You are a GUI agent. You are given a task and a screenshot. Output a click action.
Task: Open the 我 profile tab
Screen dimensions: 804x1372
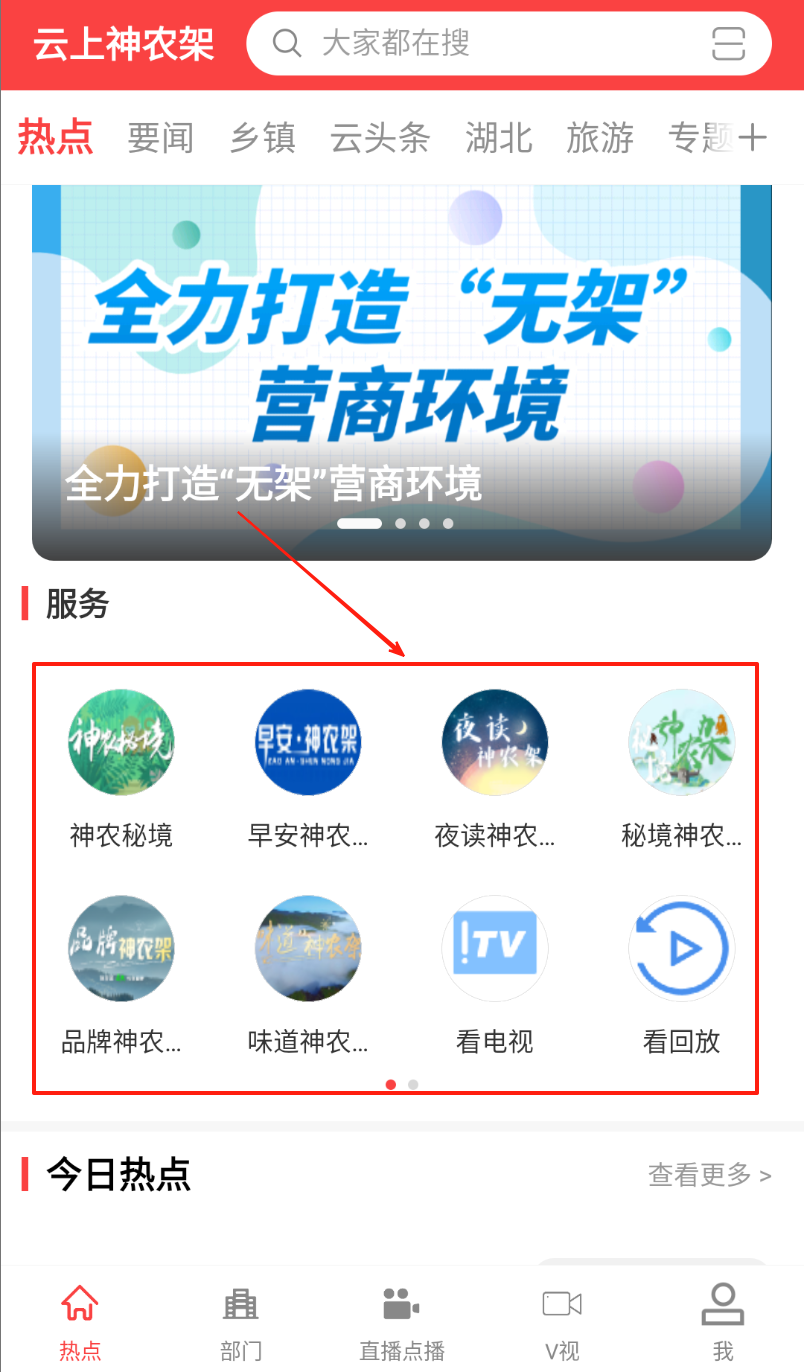pos(722,1322)
